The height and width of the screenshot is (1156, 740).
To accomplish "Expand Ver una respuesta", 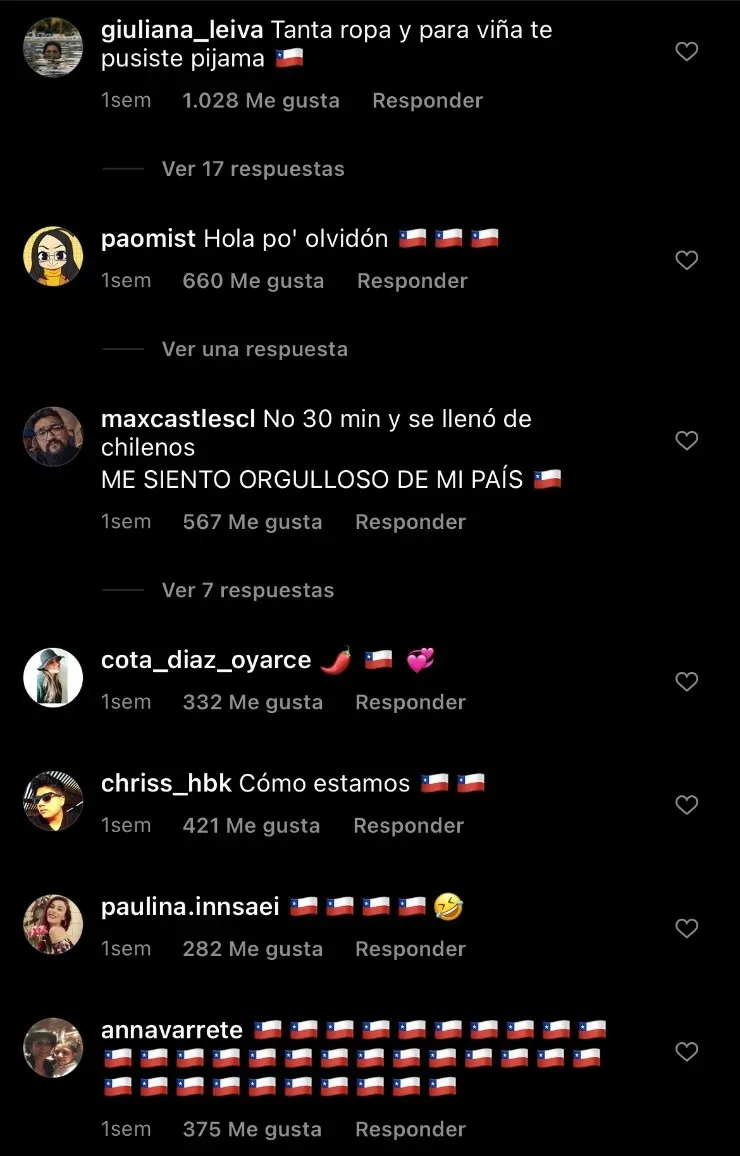I will pos(254,349).
